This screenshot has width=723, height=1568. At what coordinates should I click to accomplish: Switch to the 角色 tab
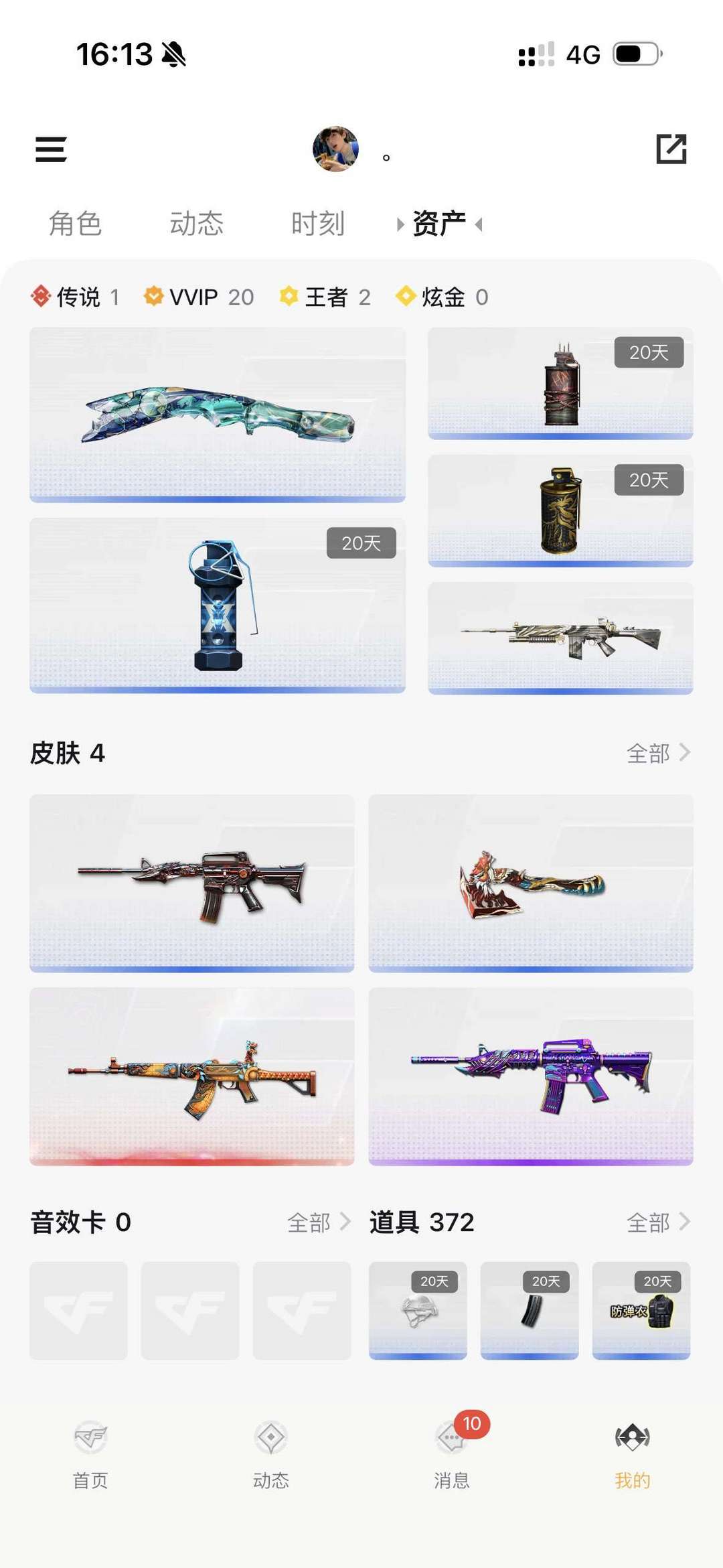point(75,223)
